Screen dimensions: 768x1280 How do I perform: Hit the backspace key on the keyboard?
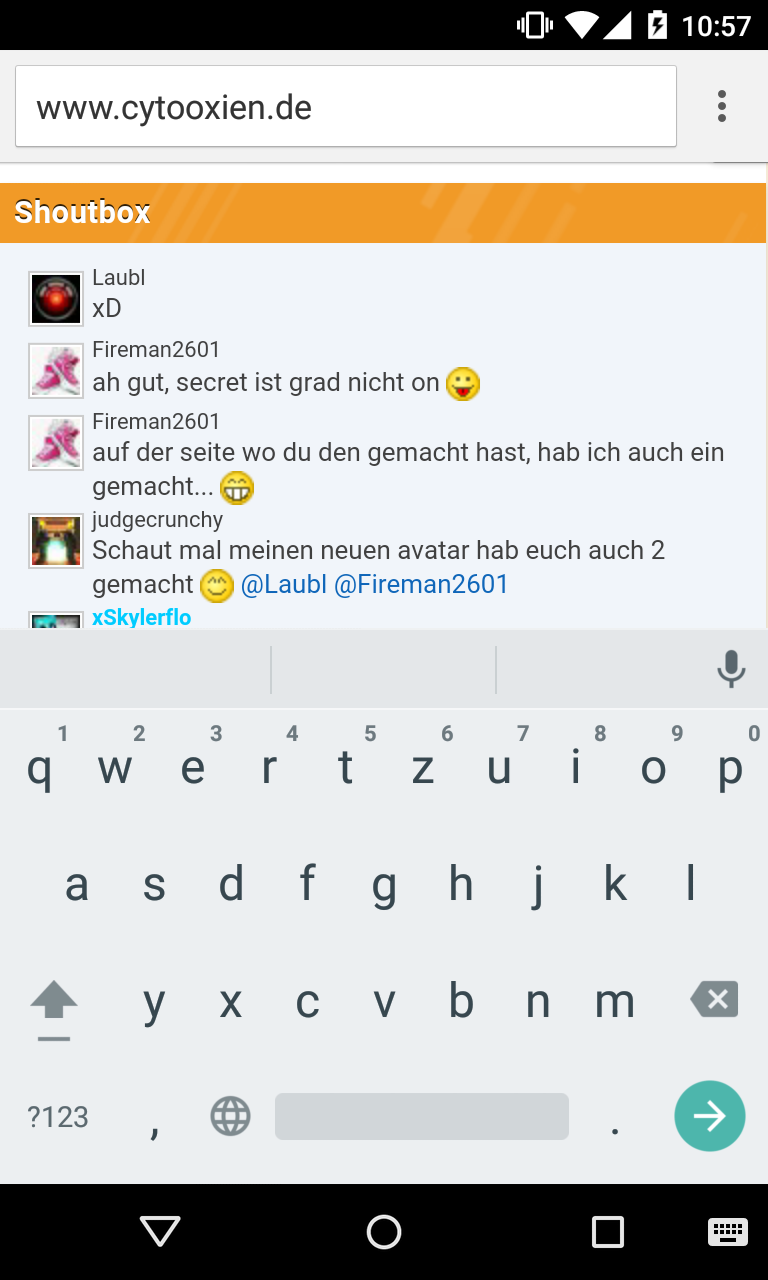point(714,999)
